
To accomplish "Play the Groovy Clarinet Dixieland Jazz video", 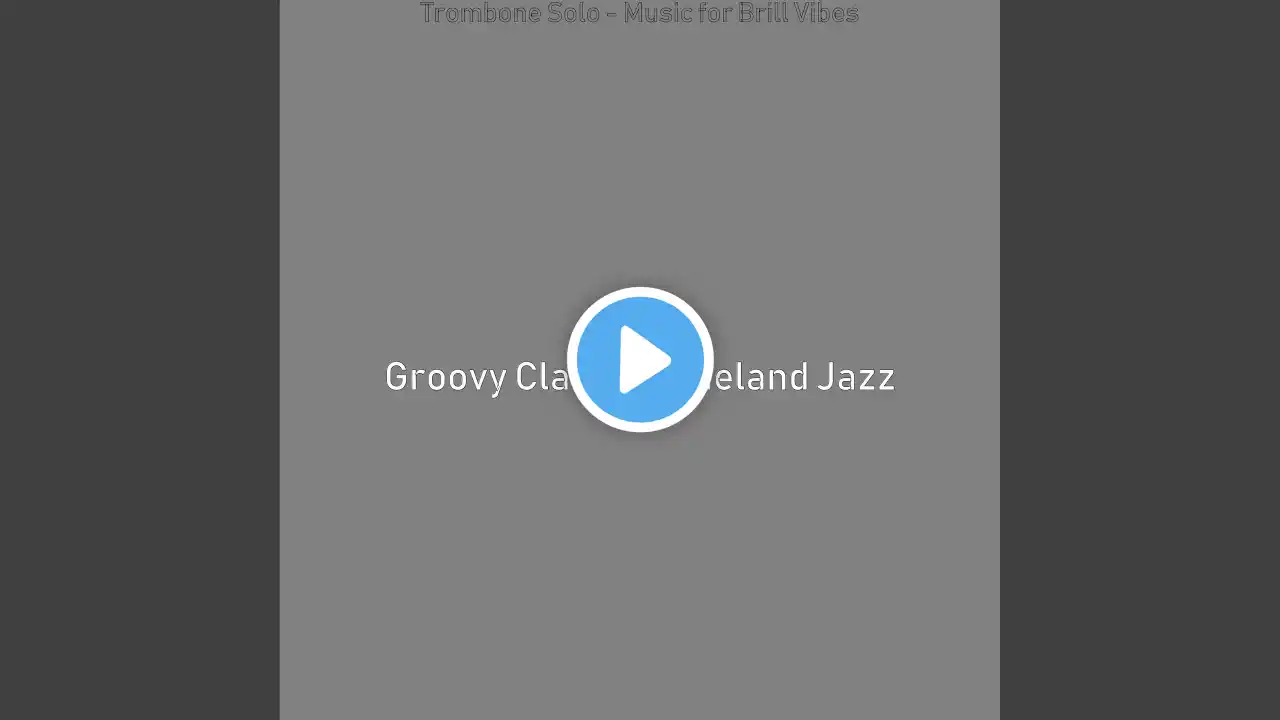I will tap(640, 360).
